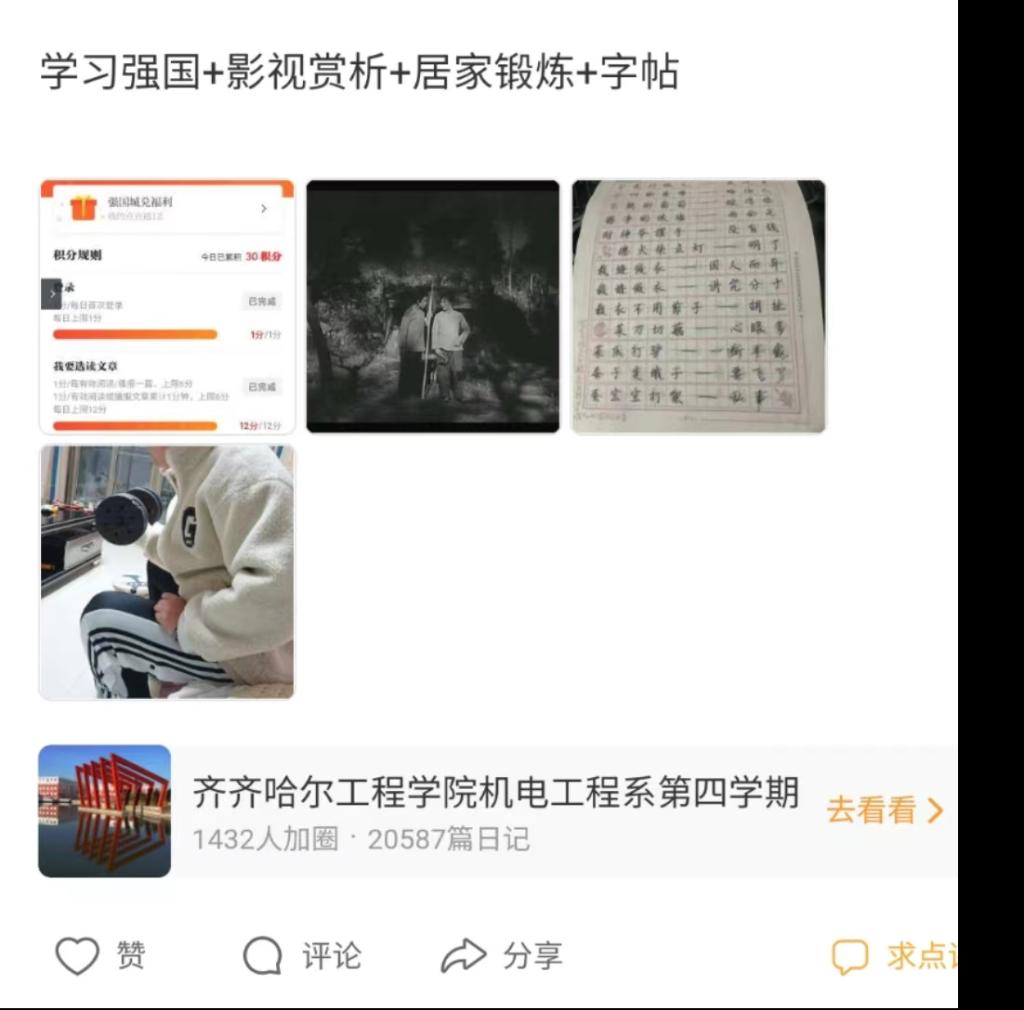The width and height of the screenshot is (1024, 1010).
Task: View the black-and-white film still image
Action: [432, 306]
